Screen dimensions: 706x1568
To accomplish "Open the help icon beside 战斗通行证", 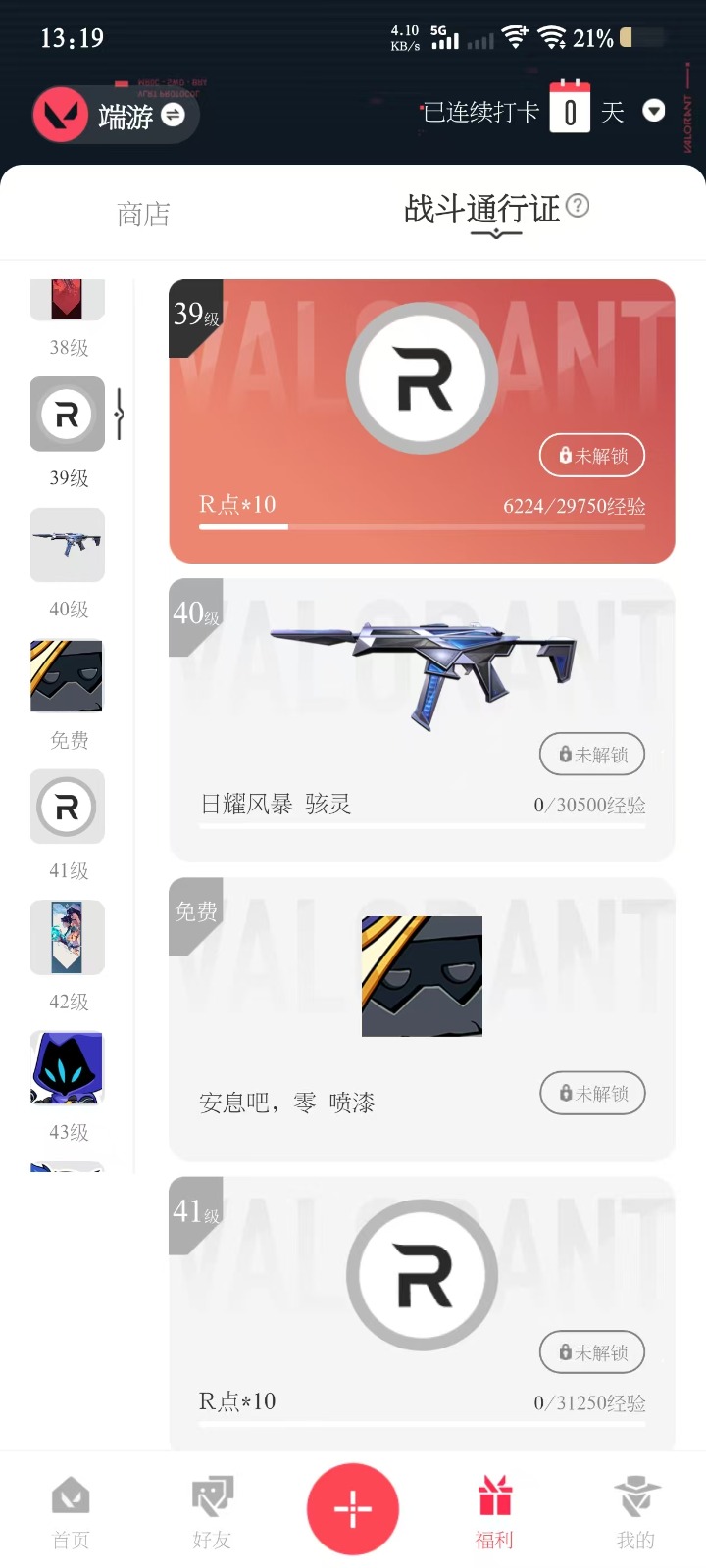I will (x=579, y=205).
